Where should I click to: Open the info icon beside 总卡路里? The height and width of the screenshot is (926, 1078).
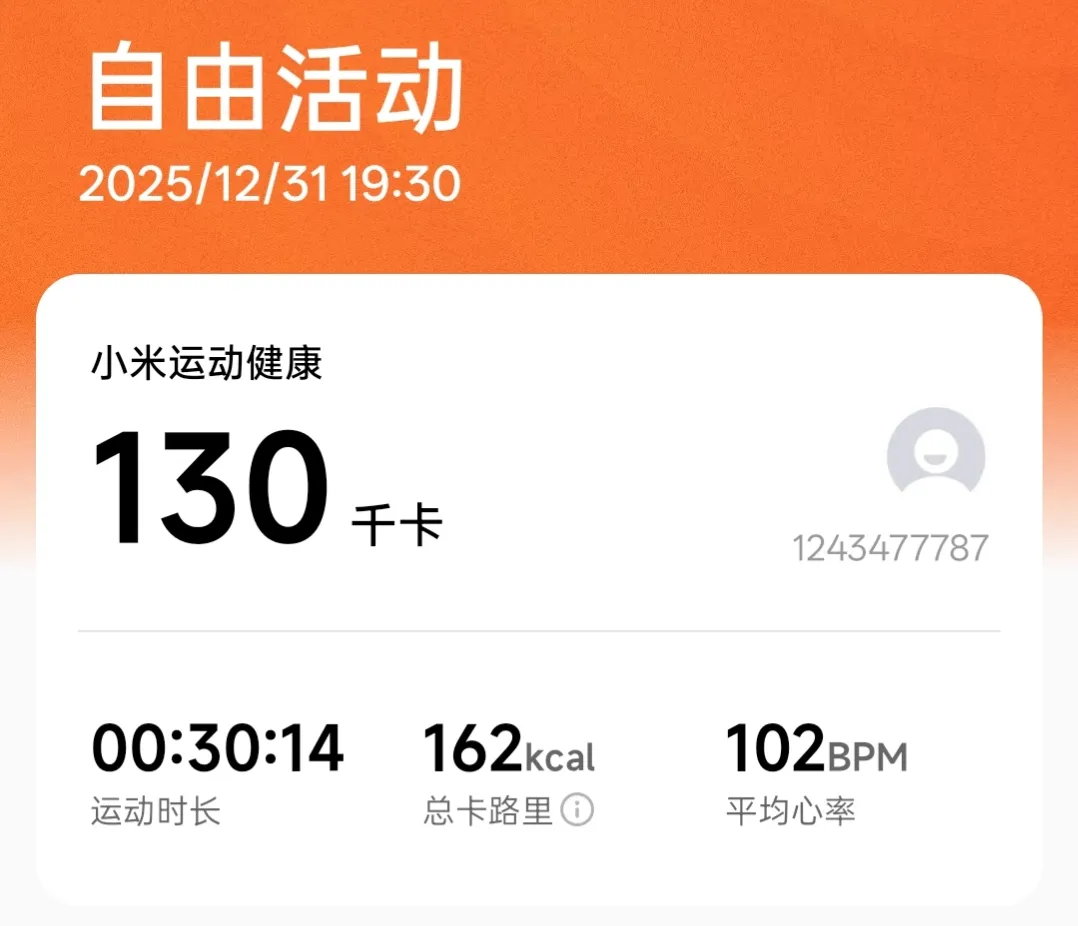(577, 811)
